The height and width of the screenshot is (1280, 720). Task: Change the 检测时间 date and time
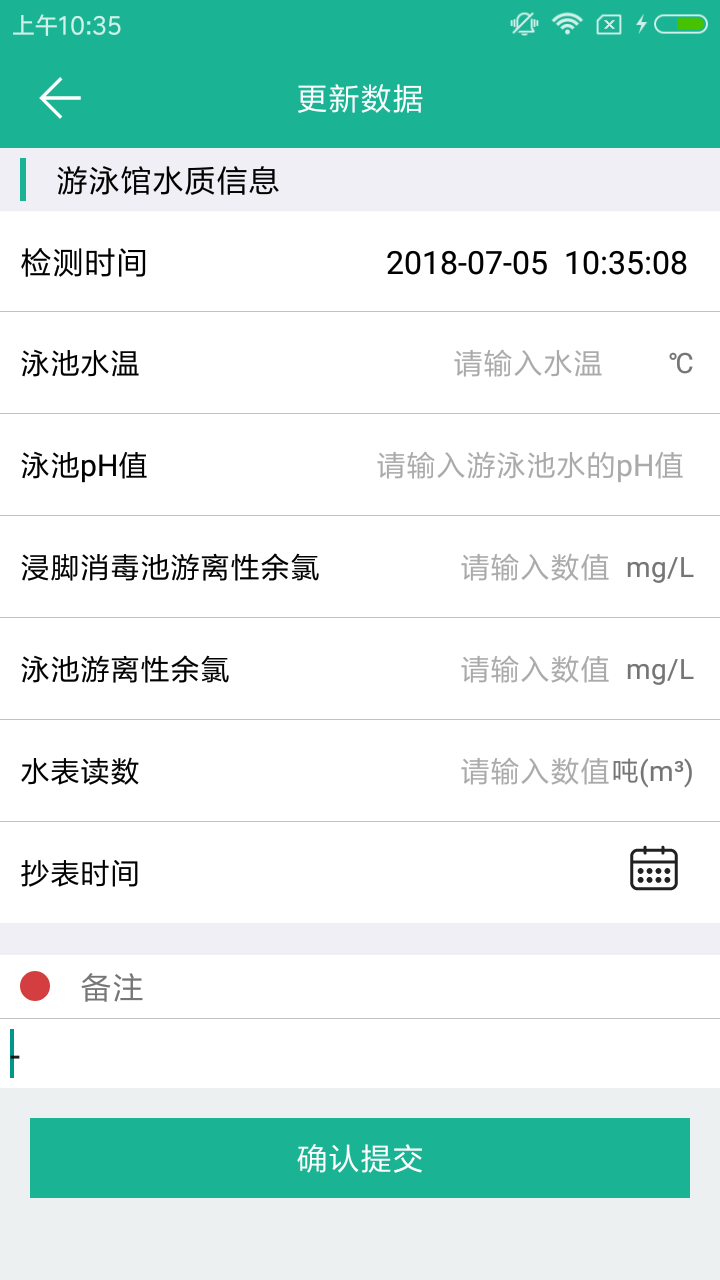[536, 263]
